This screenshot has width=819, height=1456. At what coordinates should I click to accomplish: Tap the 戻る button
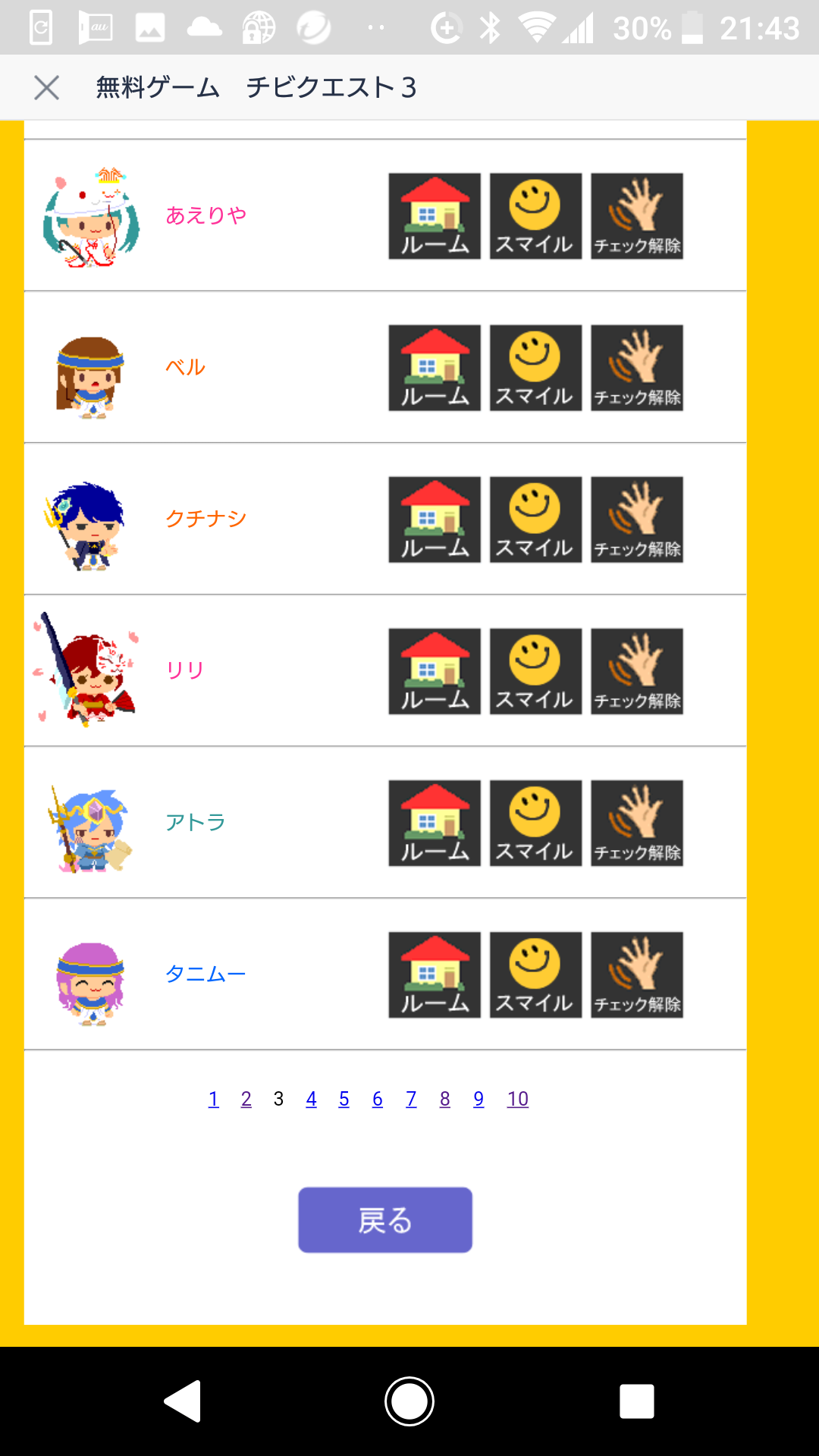point(385,1219)
